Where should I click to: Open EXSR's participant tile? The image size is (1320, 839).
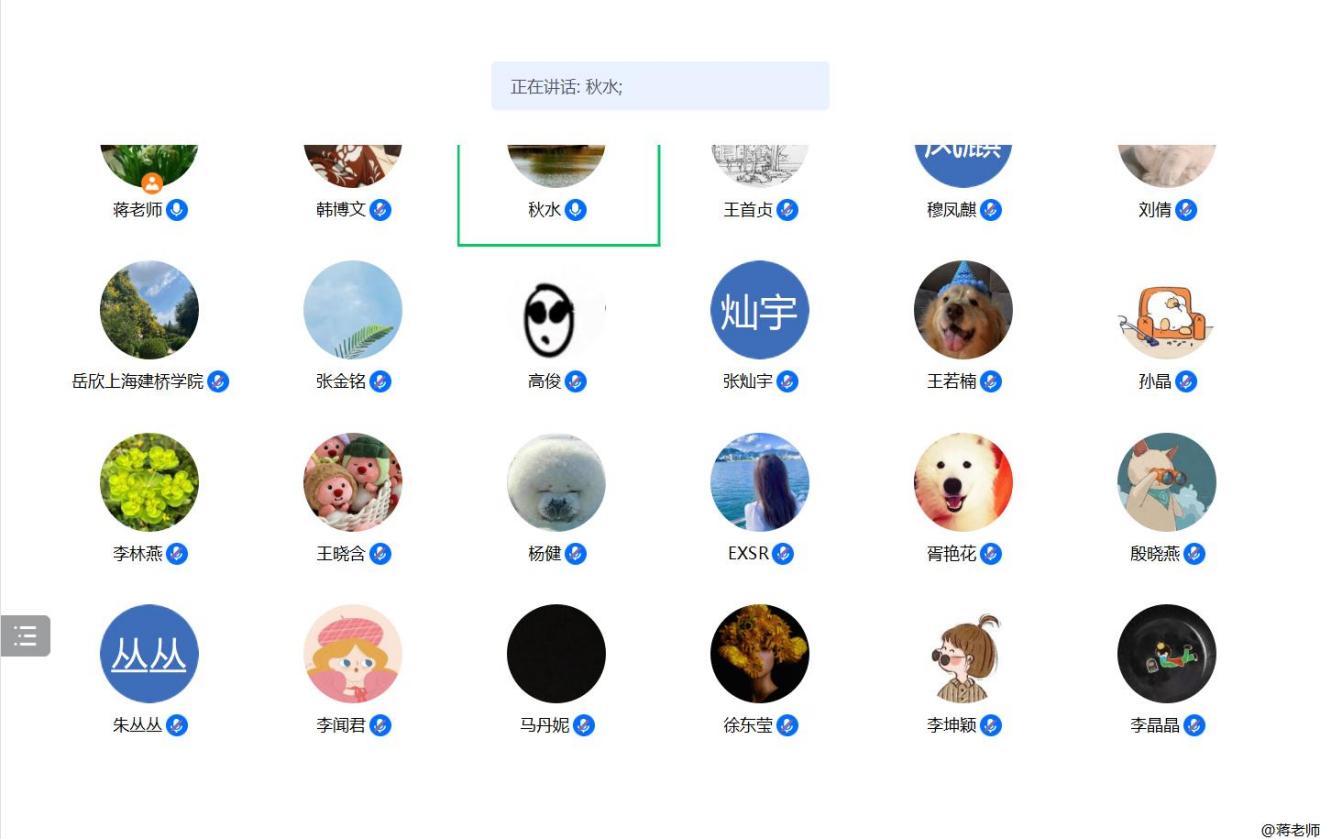759,483
